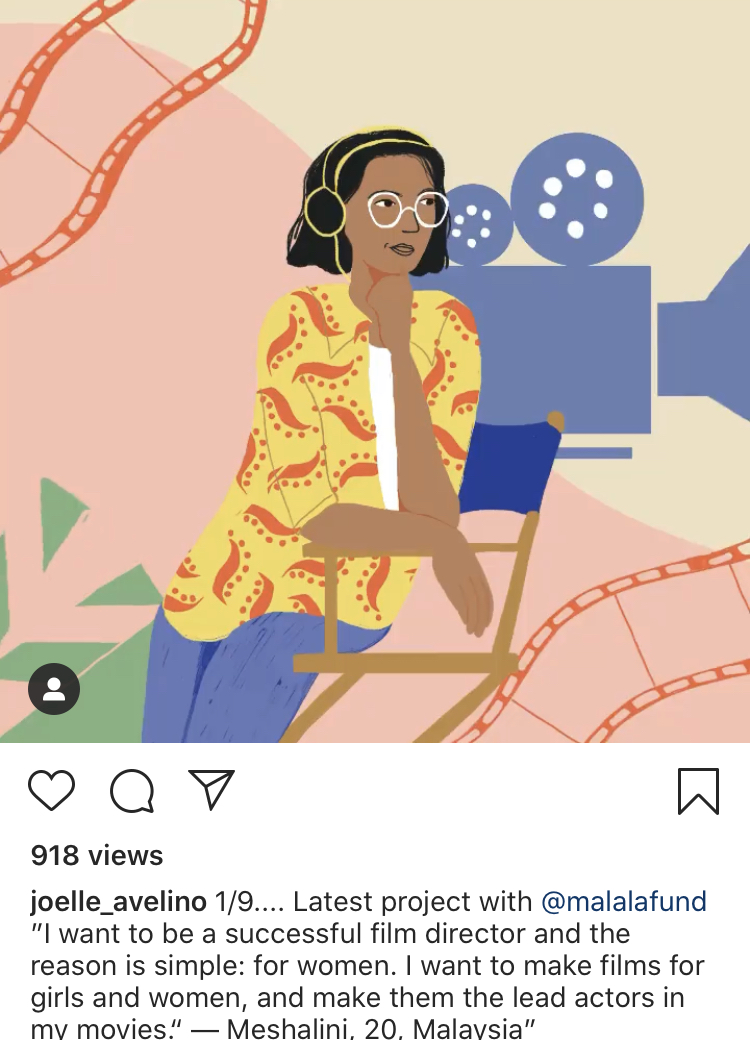The height and width of the screenshot is (1040, 750).
Task: Open joelle_avelino's profile from the caption
Action: tap(118, 901)
